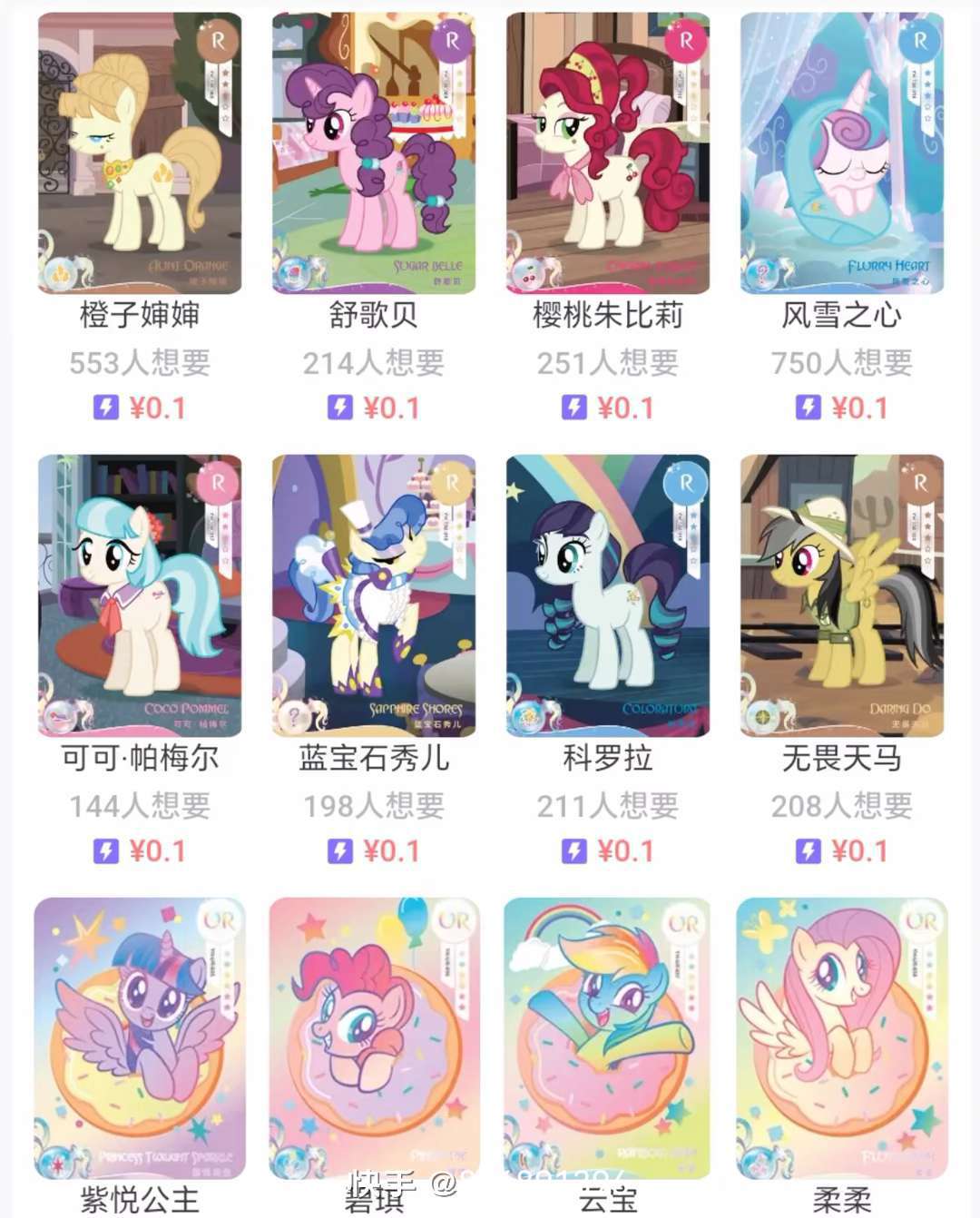
Task: Open the 风雪之心 card listing
Action: click(842, 153)
